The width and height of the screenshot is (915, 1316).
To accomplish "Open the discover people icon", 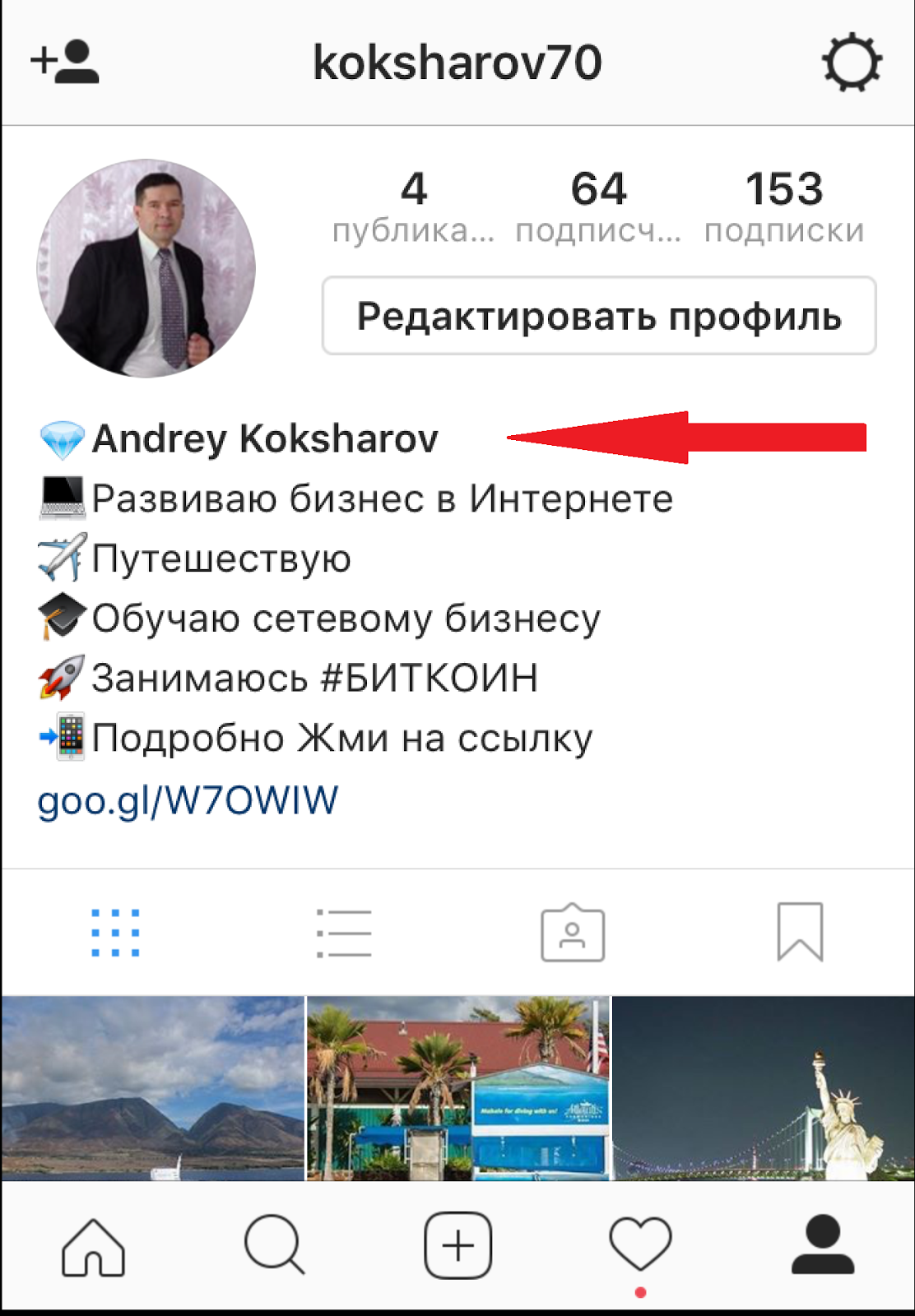I will click(65, 63).
